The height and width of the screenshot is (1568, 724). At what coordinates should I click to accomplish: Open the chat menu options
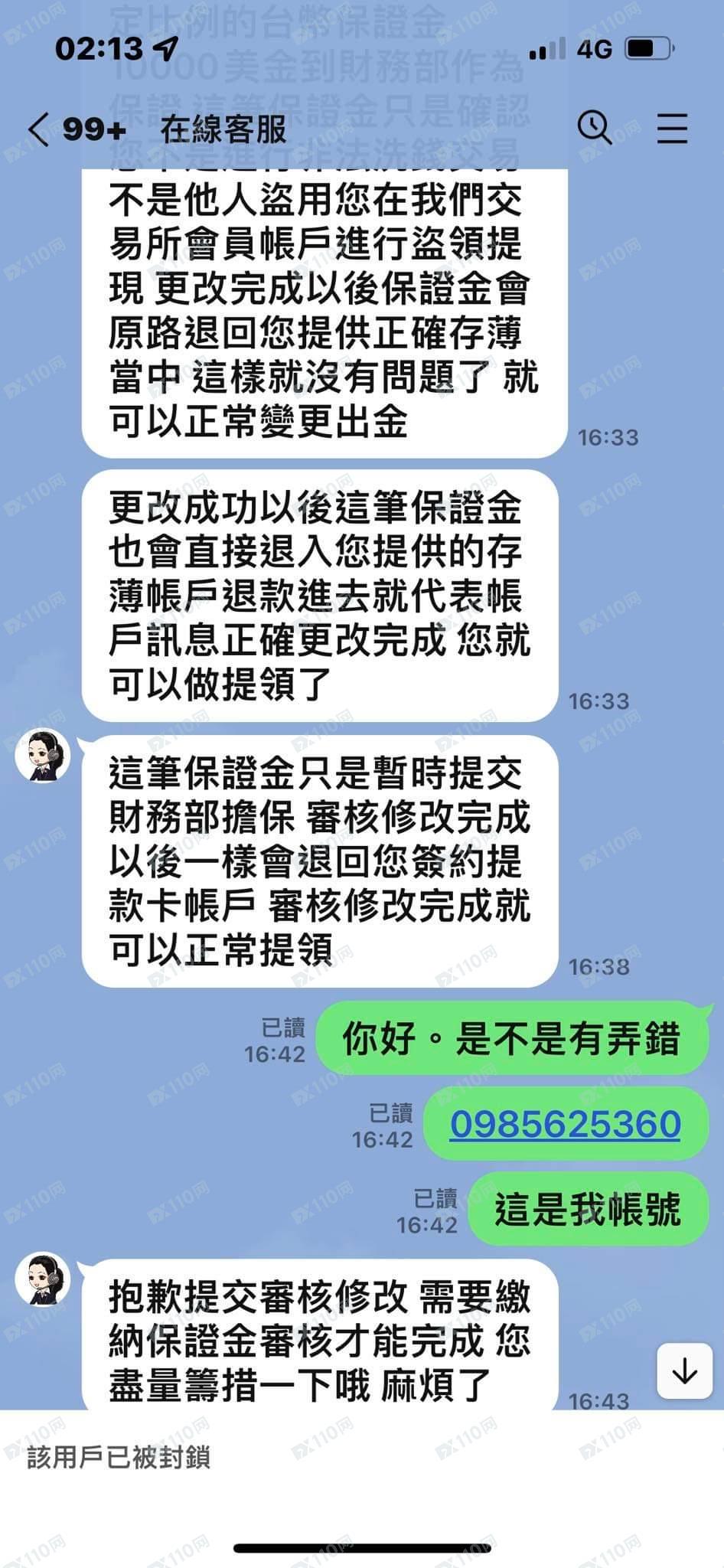click(671, 128)
